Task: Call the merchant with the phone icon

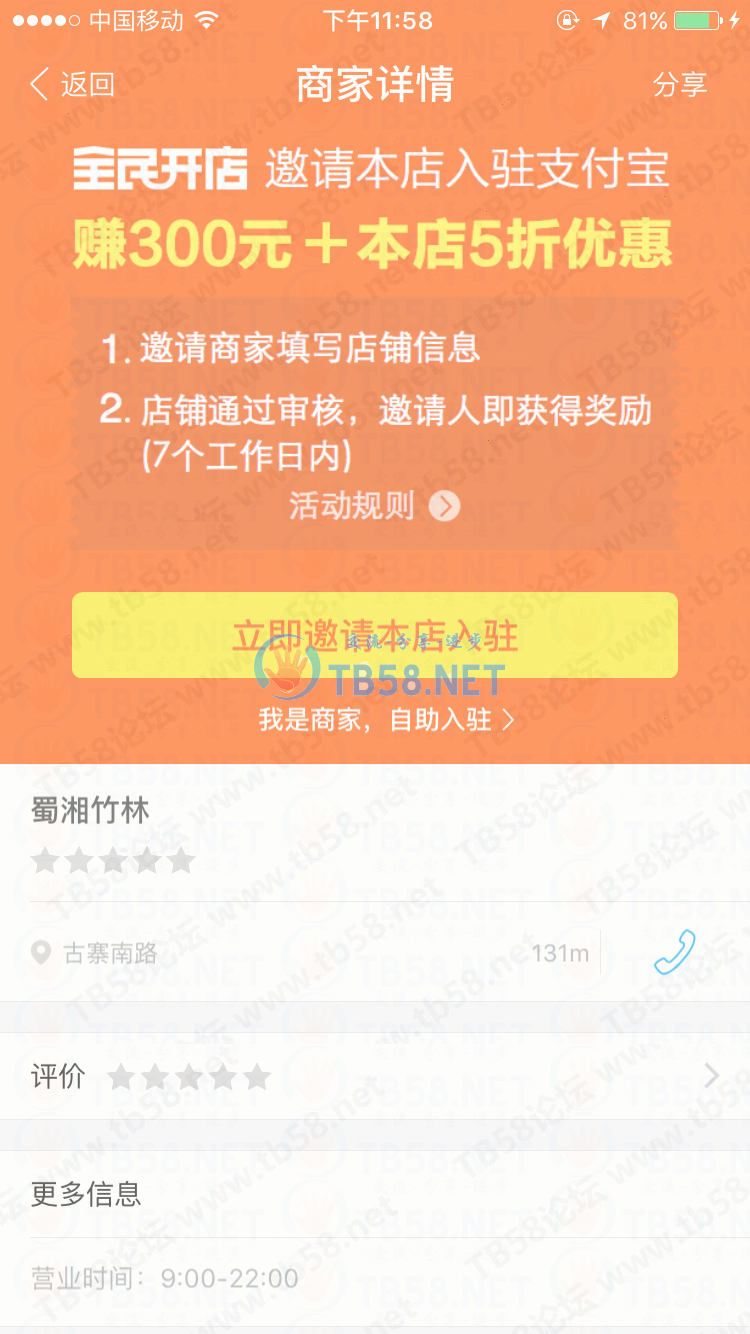Action: (x=674, y=952)
